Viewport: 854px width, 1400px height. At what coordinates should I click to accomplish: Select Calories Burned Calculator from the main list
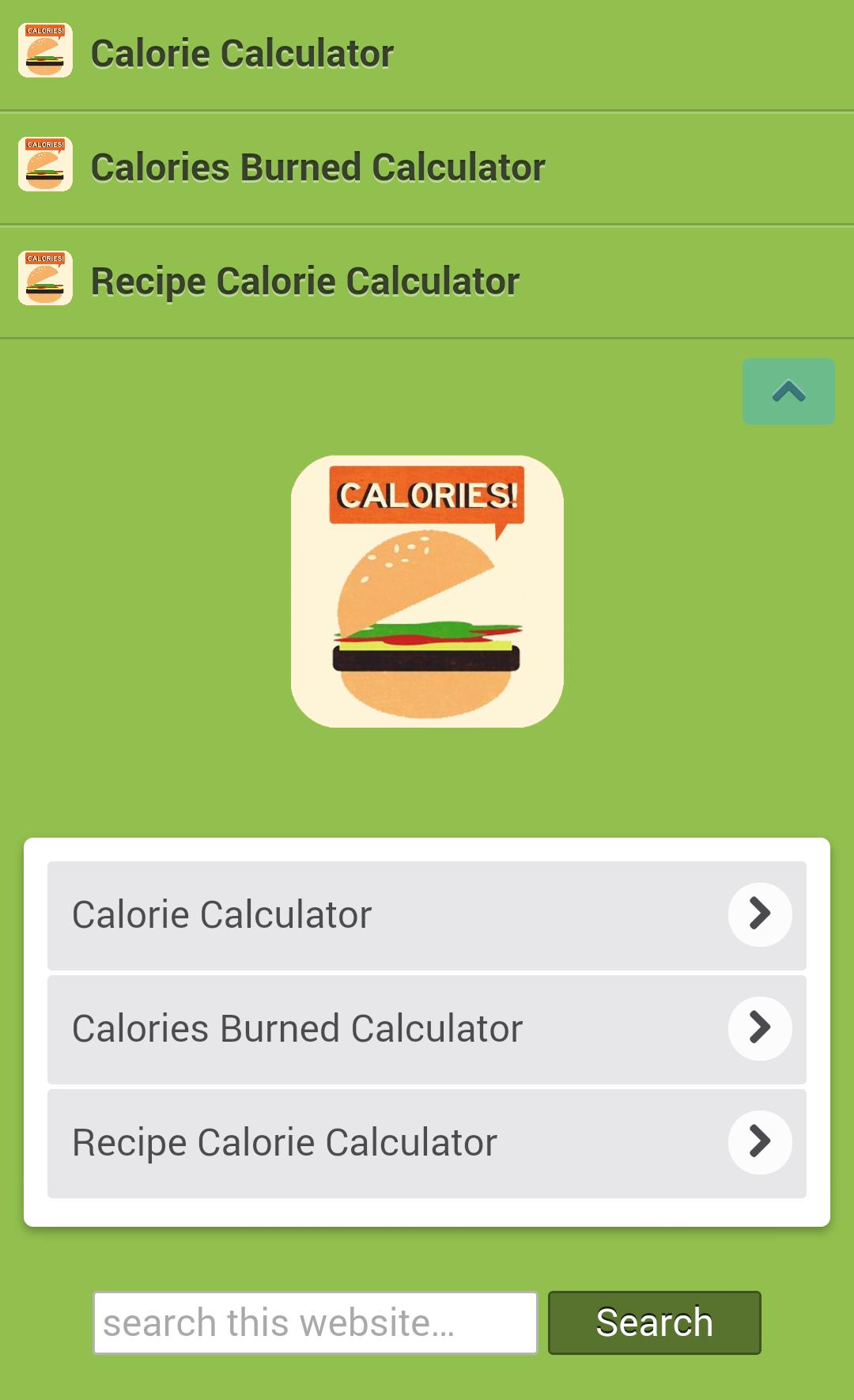(x=298, y=1029)
